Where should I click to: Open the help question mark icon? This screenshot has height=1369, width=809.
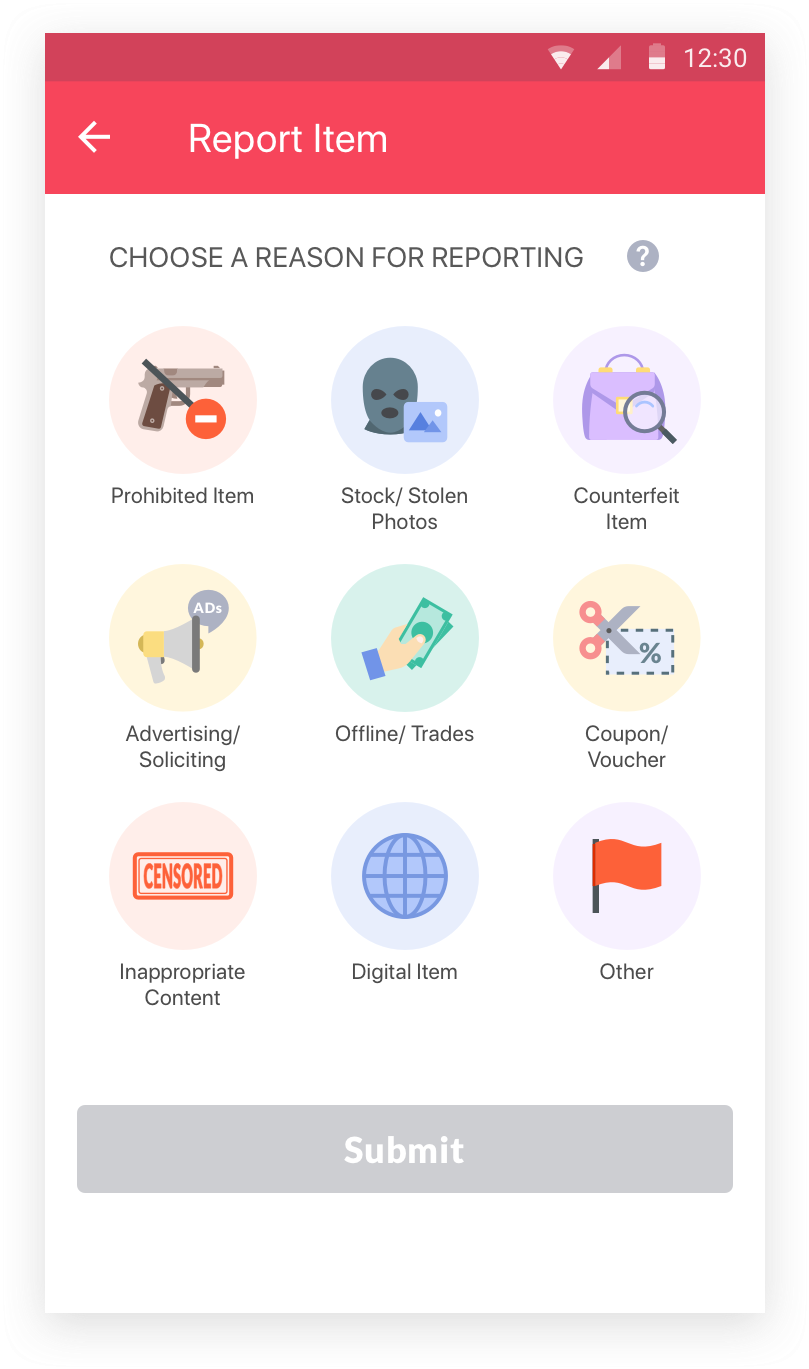(643, 257)
